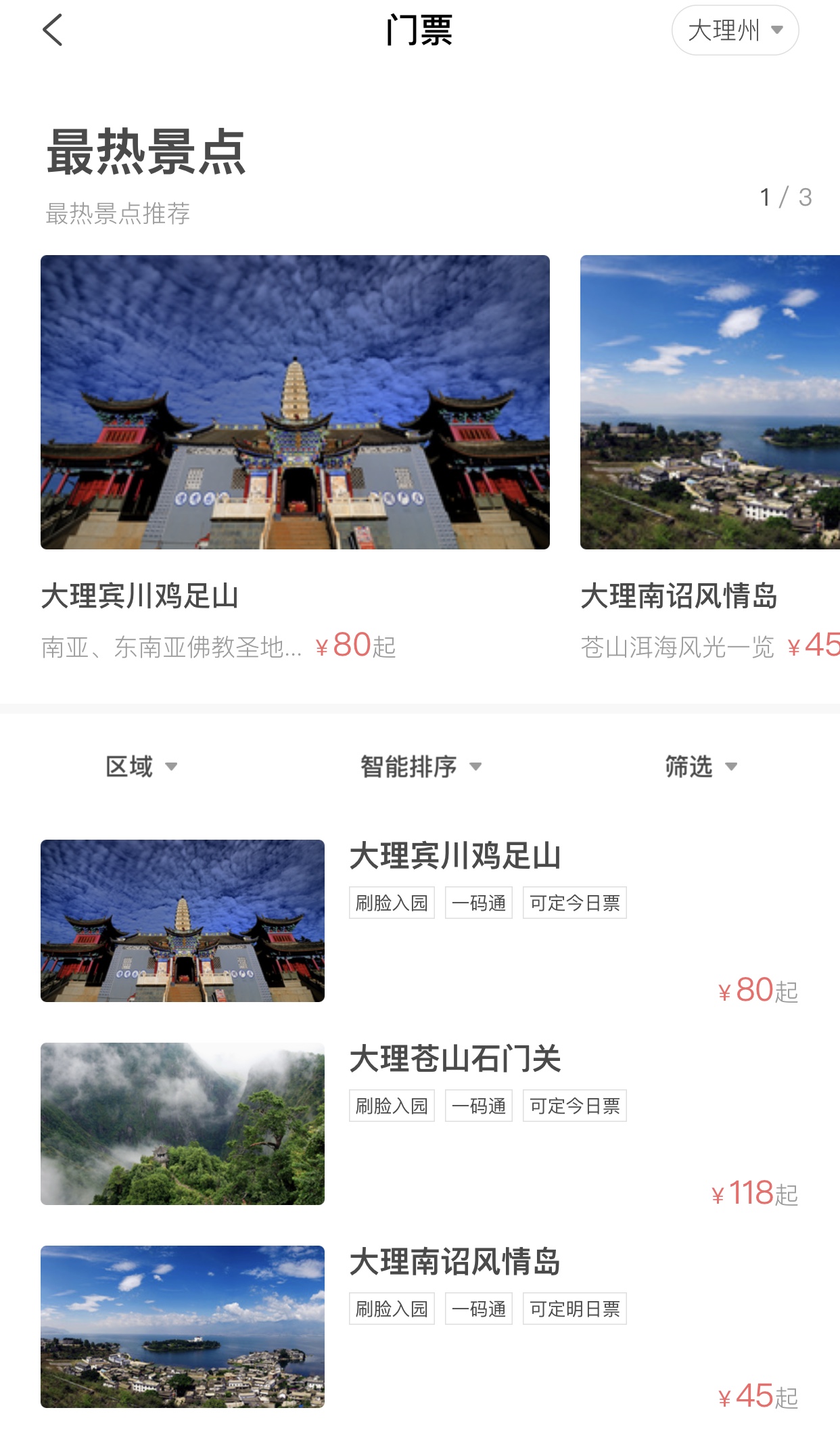Viewport: 840px width, 1429px height.
Task: Select the 大理宾川鸡足山 ¥80起 list entry
Action: point(419,920)
